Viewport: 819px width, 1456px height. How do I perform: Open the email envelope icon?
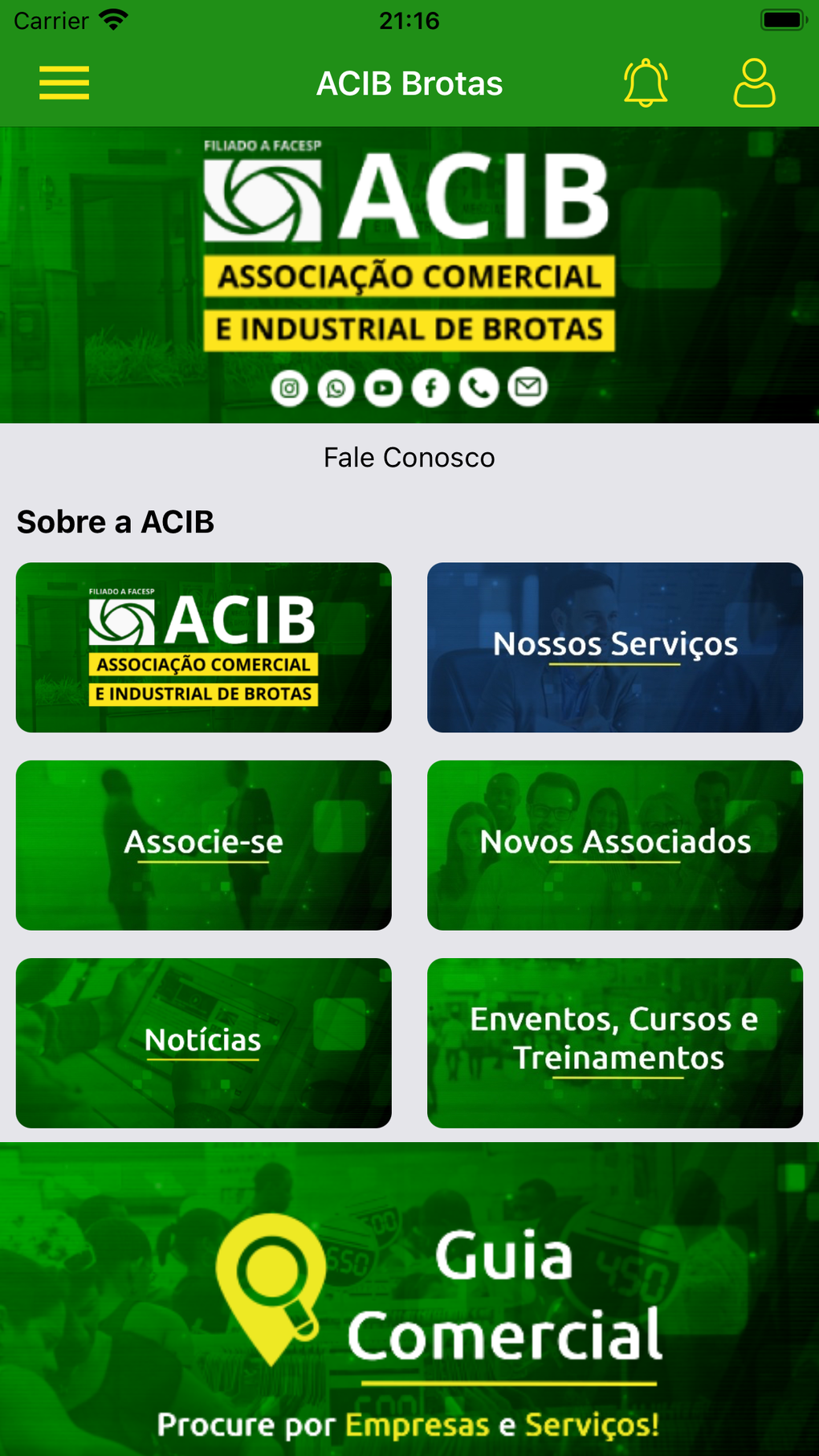pyautogui.click(x=527, y=389)
